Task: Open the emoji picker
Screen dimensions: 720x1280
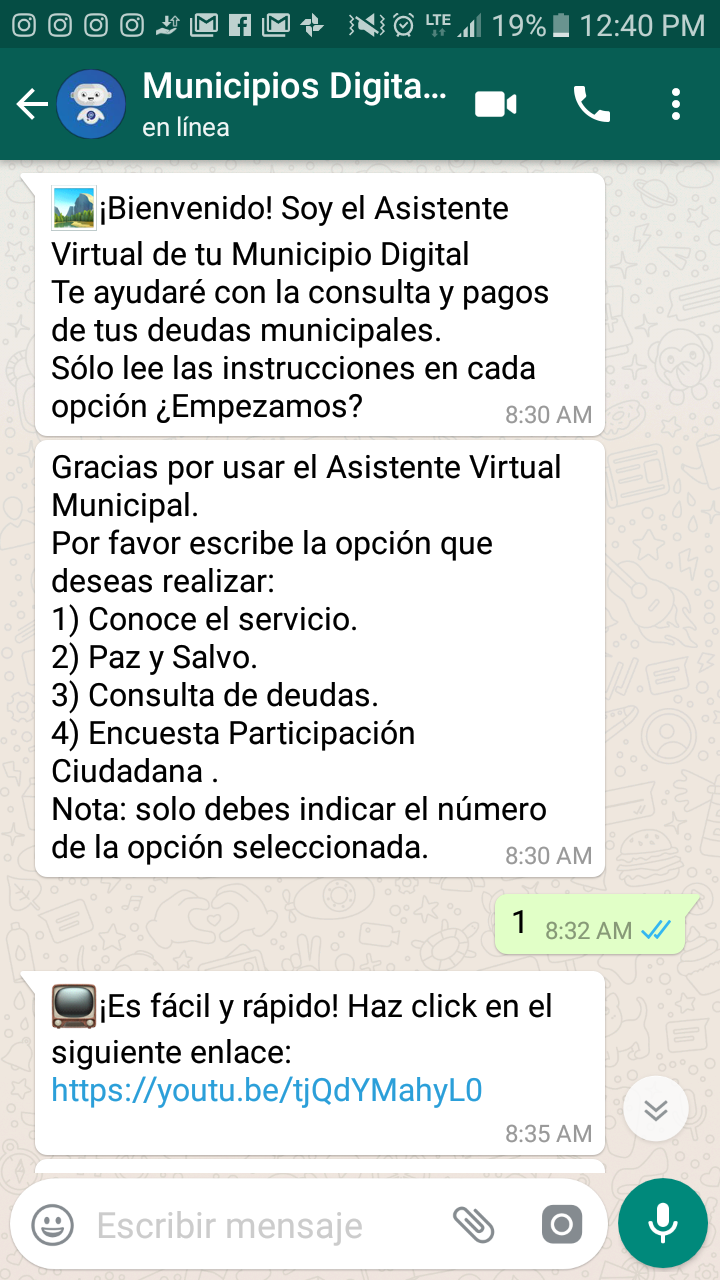Action: [x=52, y=1224]
